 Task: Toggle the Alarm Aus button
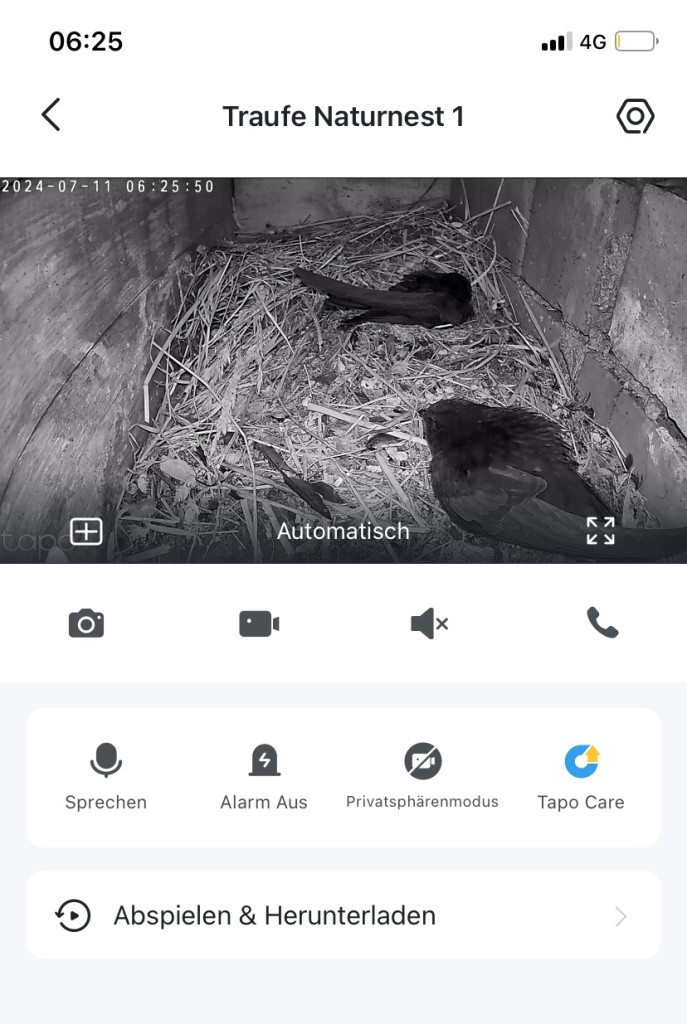point(264,777)
